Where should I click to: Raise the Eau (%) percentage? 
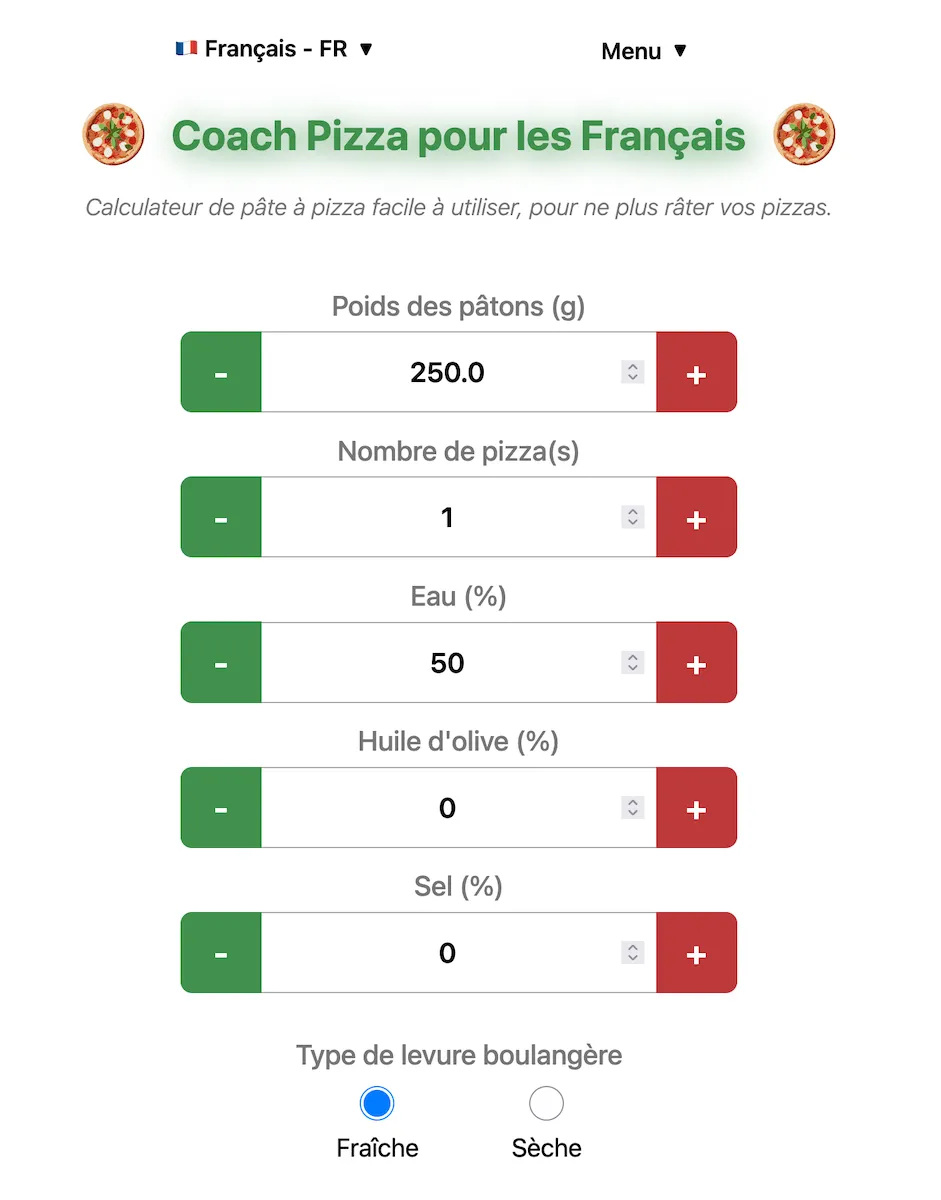696,663
